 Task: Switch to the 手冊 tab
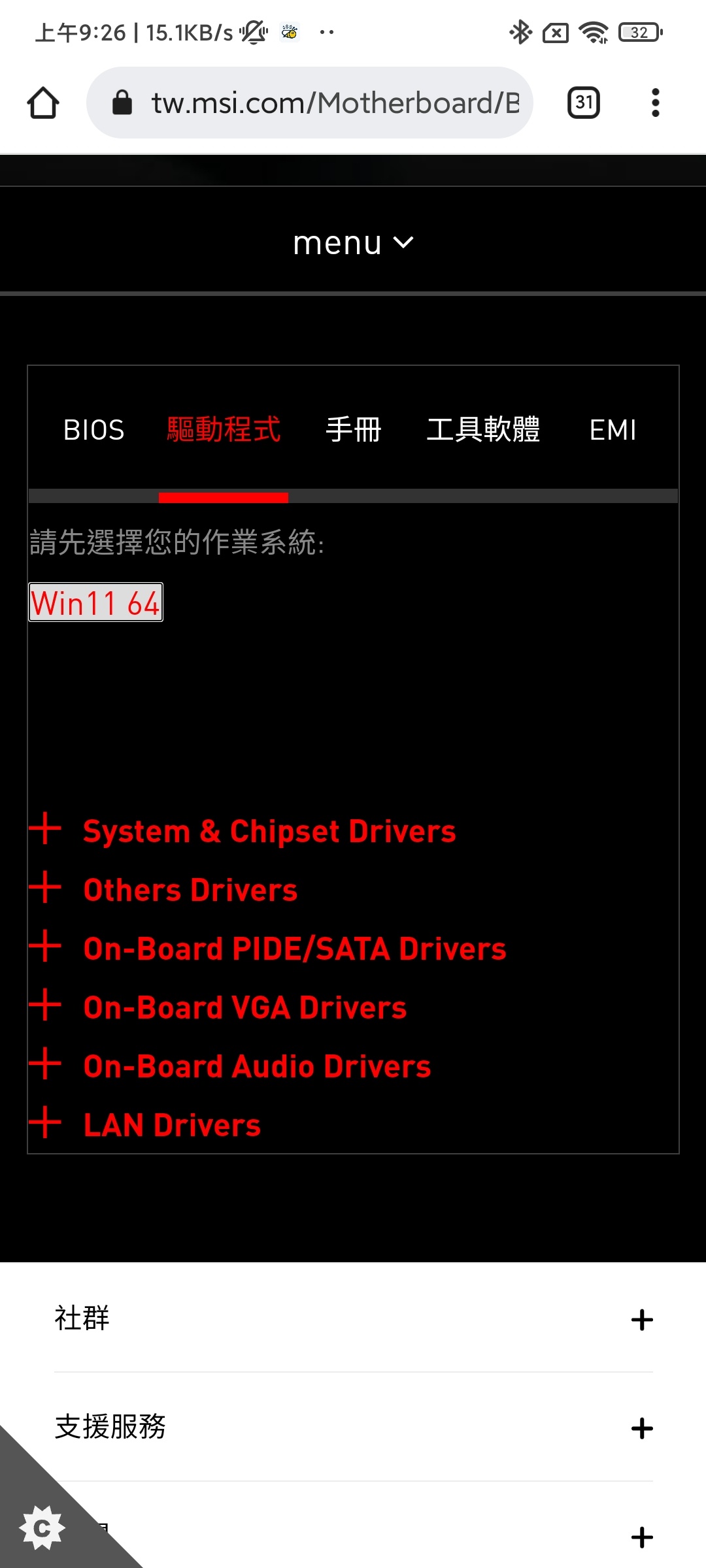[354, 430]
